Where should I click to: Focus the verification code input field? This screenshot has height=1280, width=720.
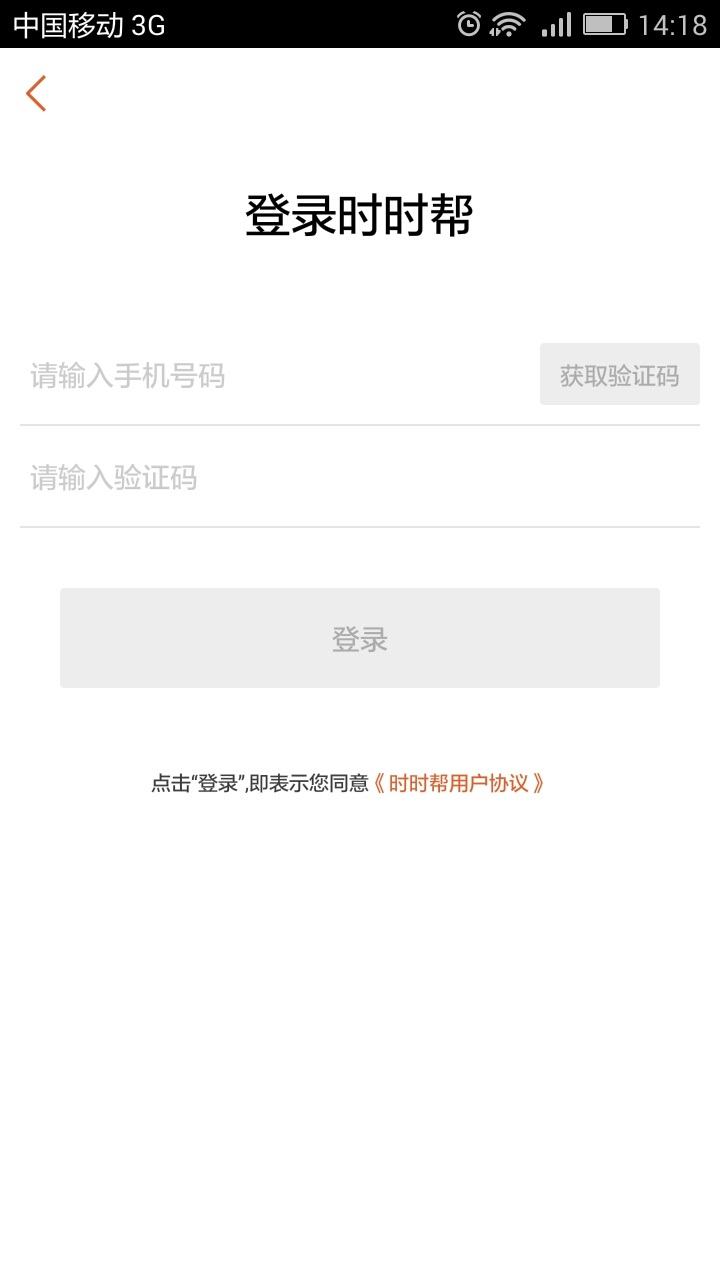pyautogui.click(x=360, y=478)
